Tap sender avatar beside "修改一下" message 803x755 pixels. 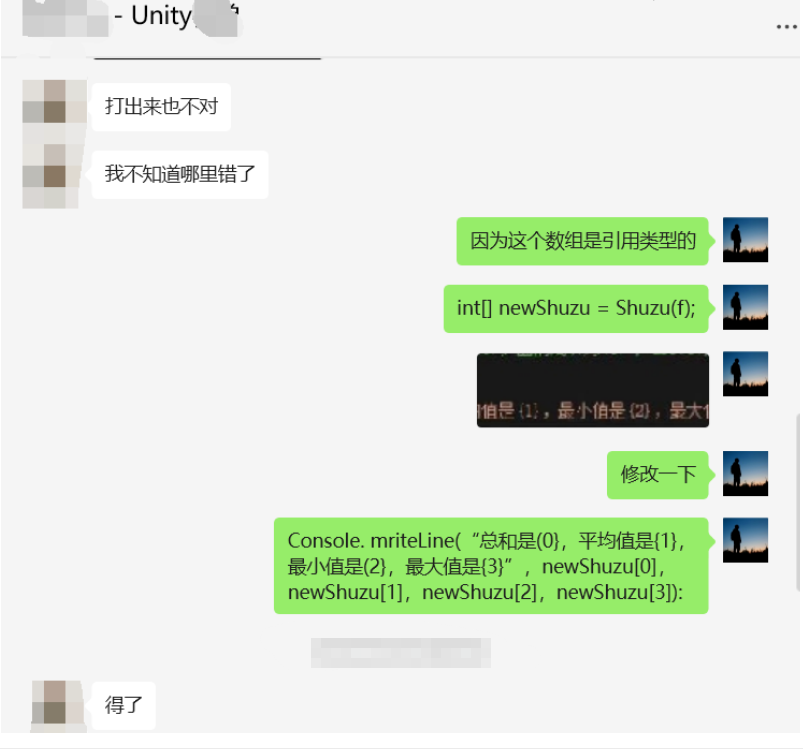click(x=745, y=473)
